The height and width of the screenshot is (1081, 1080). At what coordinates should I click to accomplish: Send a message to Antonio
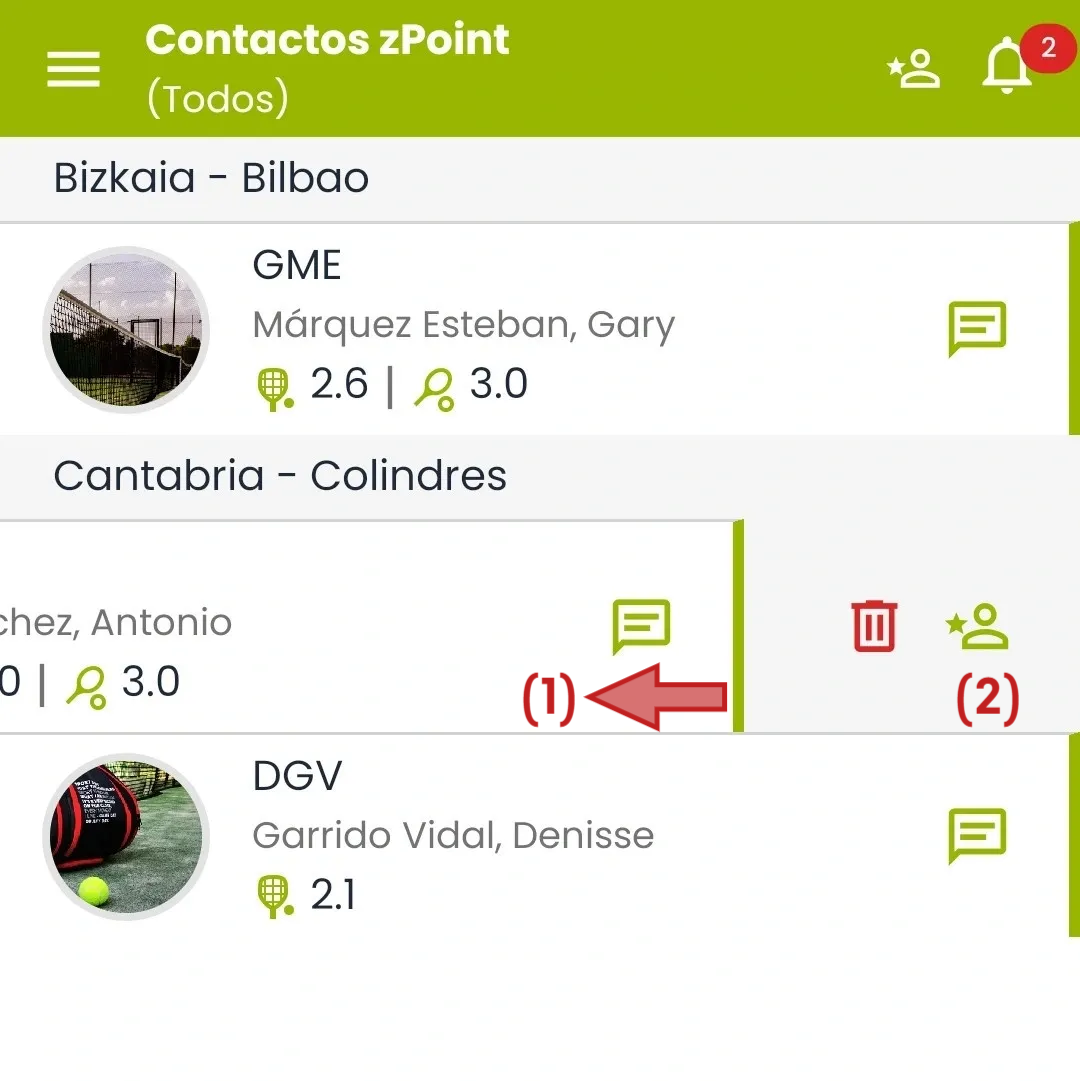(x=641, y=625)
